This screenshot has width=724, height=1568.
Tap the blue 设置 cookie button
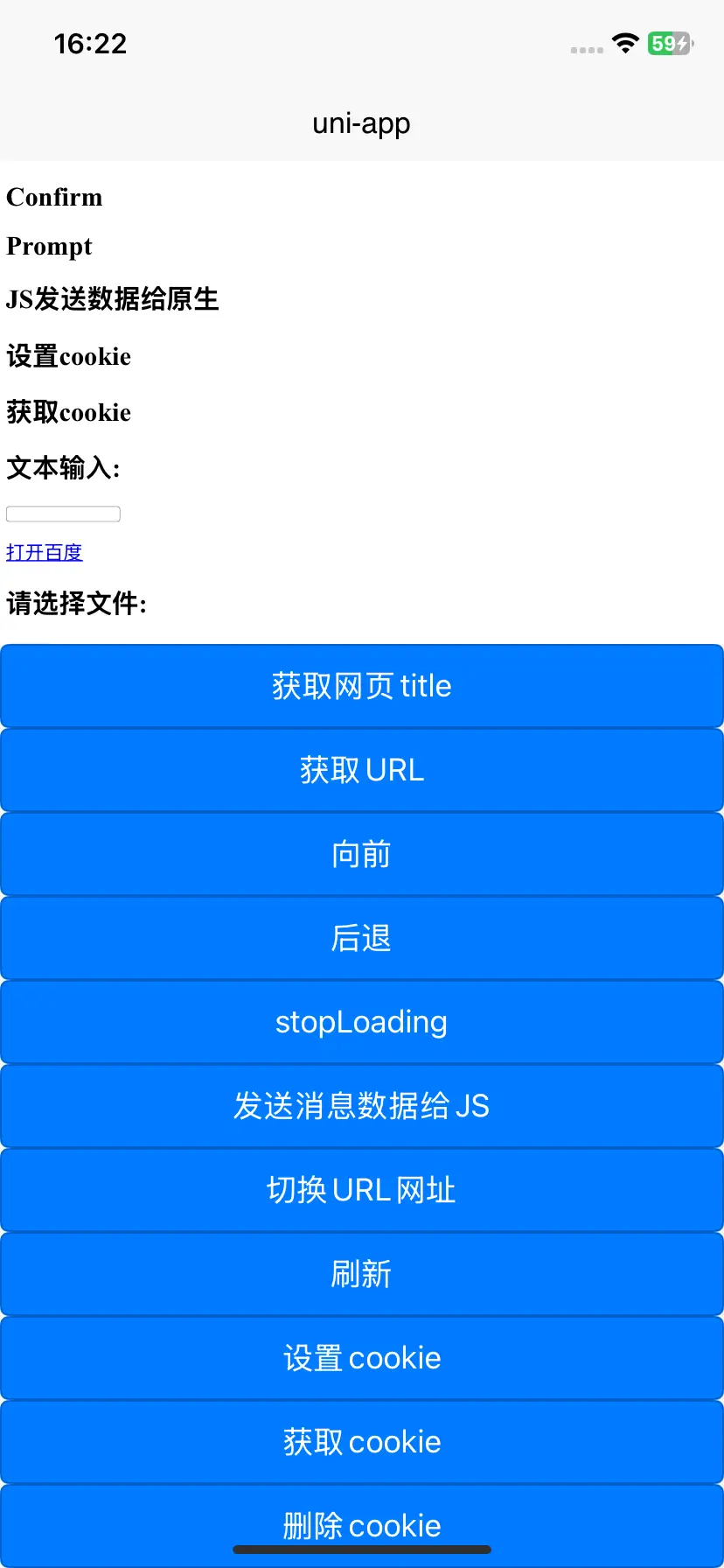362,1358
